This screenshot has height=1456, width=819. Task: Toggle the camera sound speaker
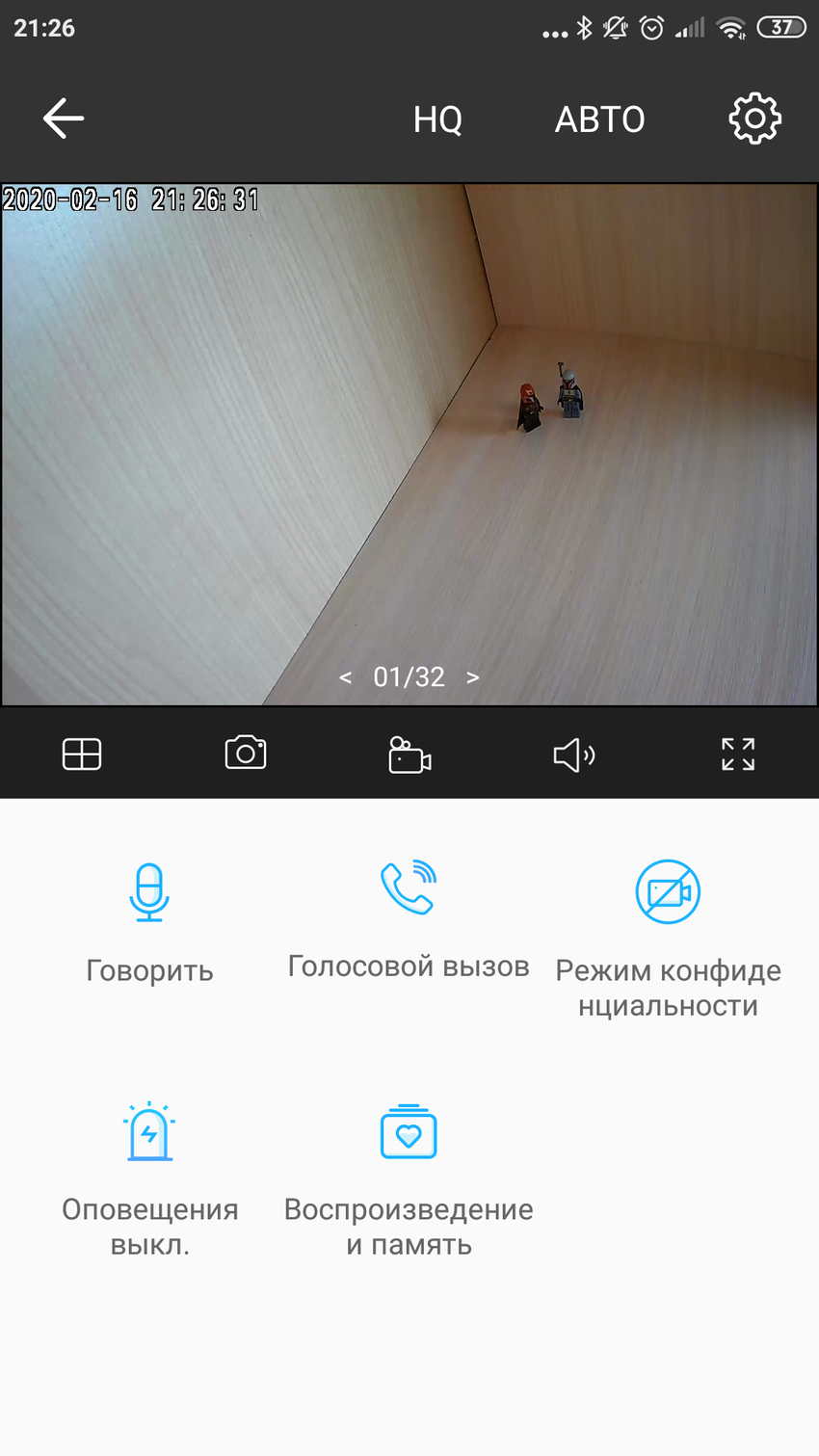point(574,754)
